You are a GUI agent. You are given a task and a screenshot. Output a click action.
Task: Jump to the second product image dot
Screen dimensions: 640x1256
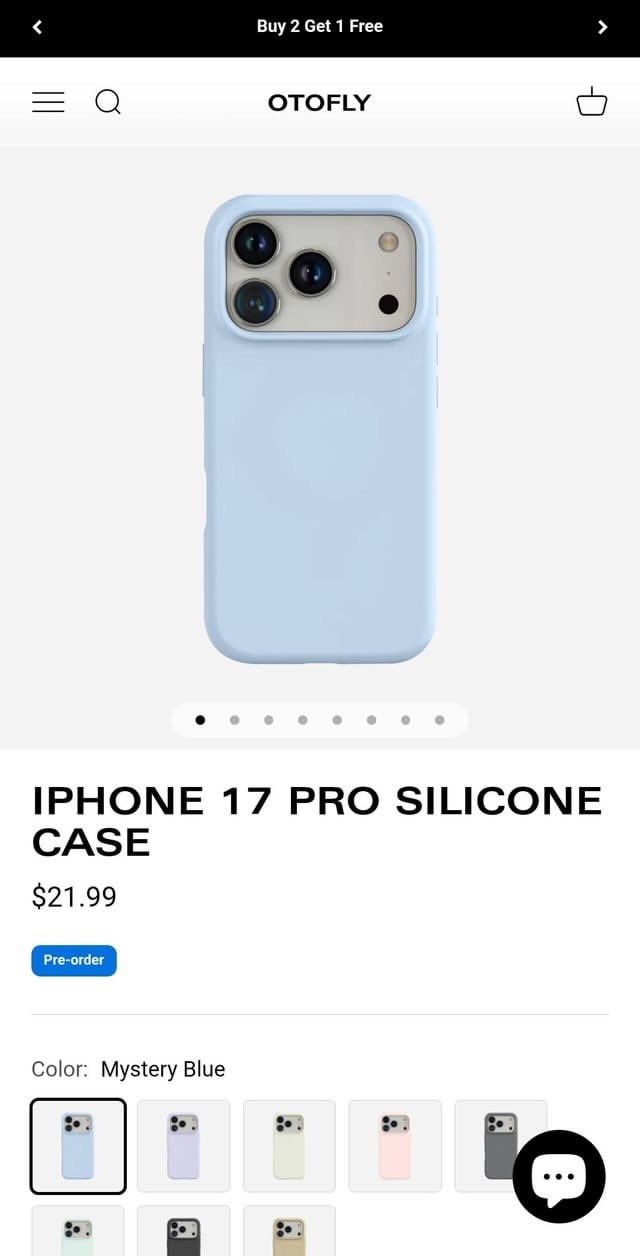coord(234,719)
